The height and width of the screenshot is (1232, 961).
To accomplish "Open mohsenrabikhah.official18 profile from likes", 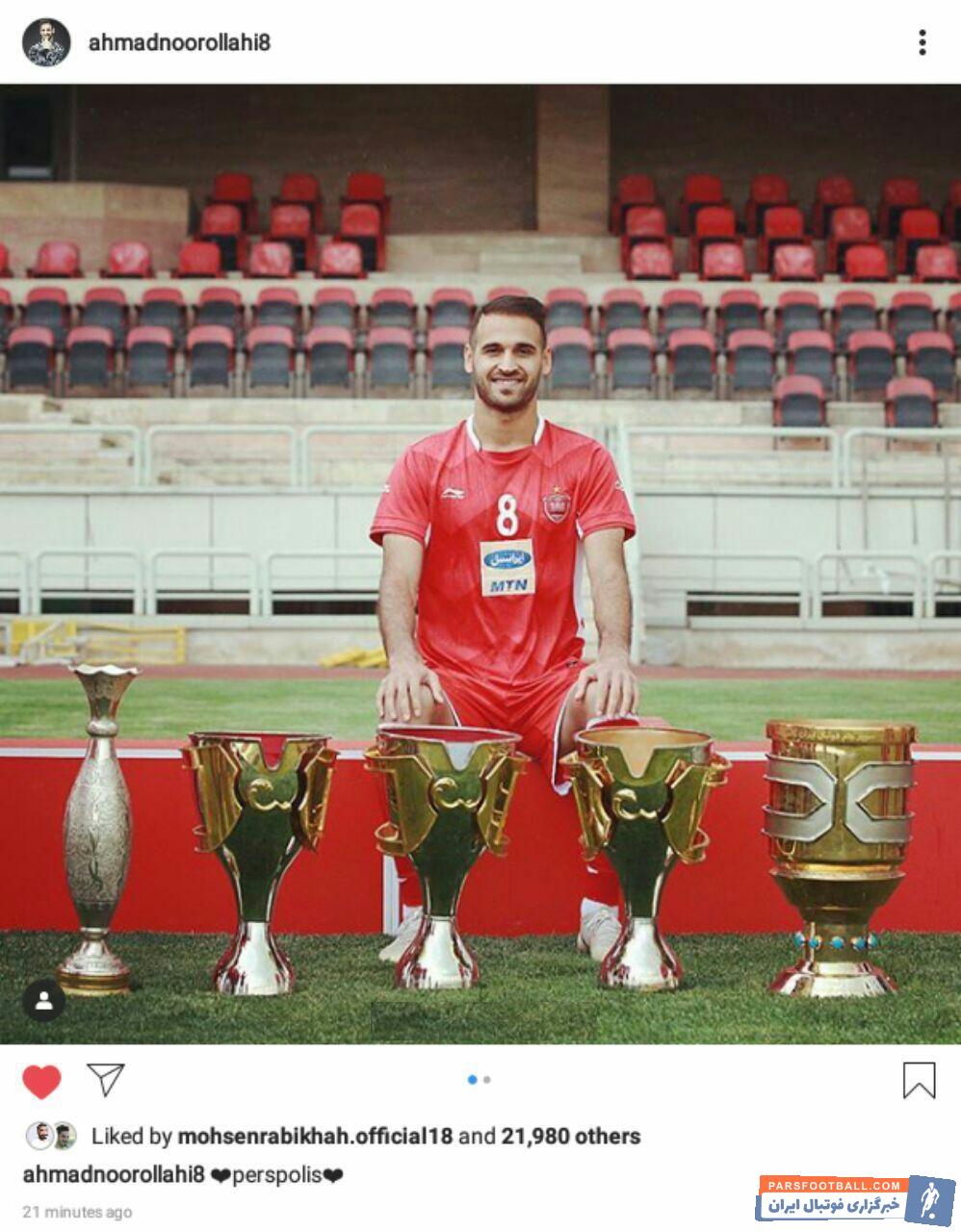I will 314,1136.
